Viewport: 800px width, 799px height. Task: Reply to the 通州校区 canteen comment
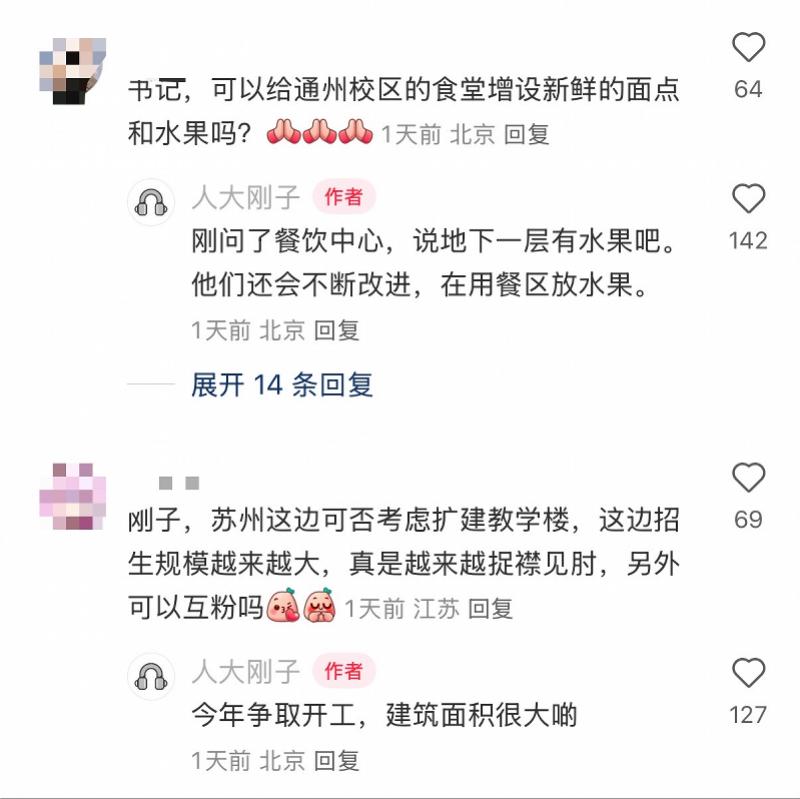click(x=526, y=134)
